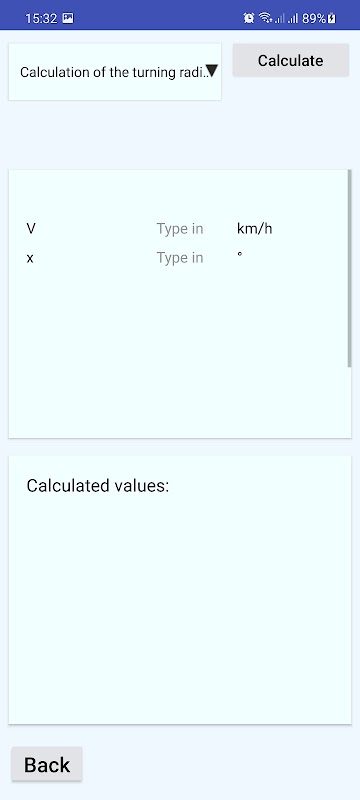Expand the turning radius calculation dropdown
This screenshot has width=360, height=800.
tap(115, 72)
